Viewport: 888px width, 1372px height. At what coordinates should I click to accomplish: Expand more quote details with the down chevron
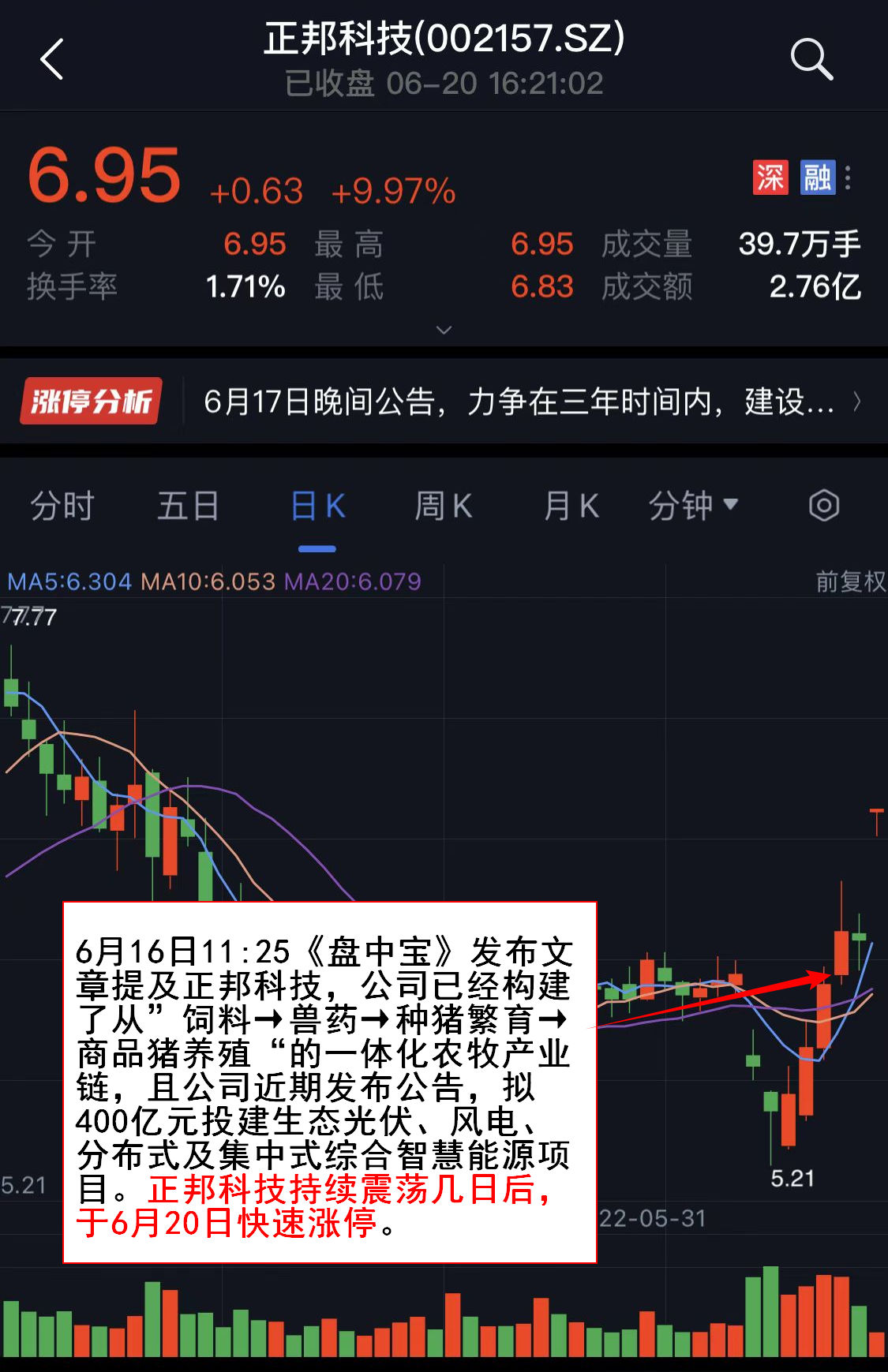coord(444,330)
